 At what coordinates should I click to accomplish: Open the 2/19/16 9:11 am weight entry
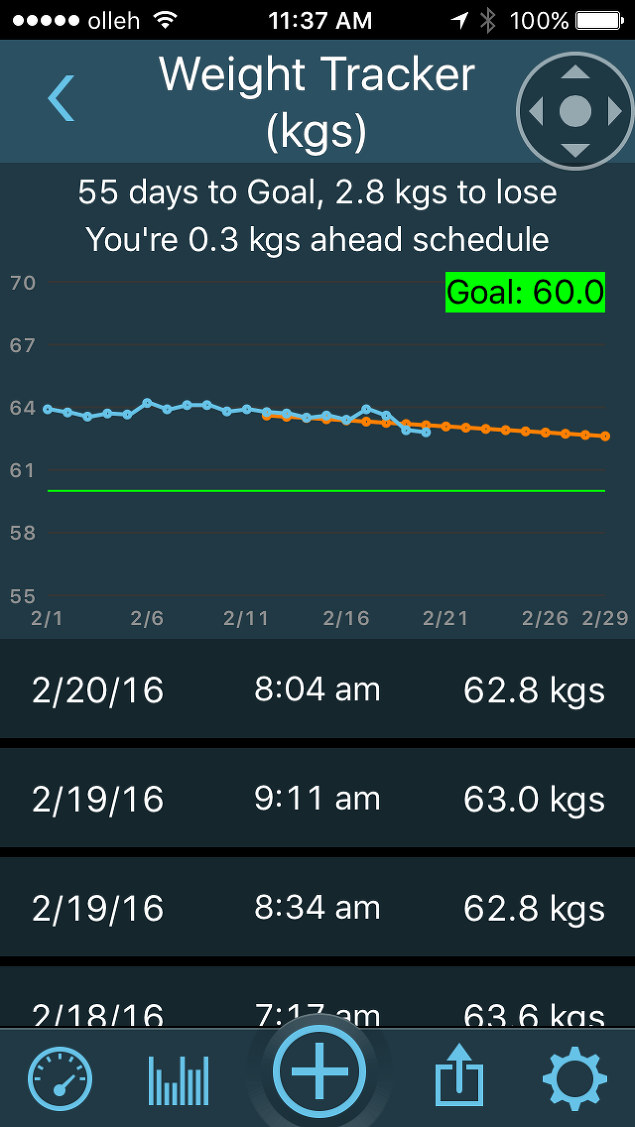pos(317,799)
